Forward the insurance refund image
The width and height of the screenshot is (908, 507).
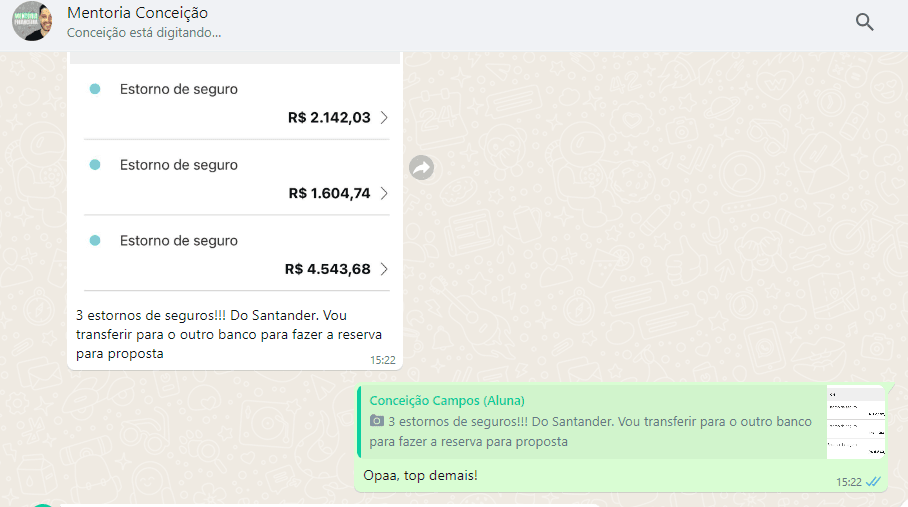(x=422, y=168)
